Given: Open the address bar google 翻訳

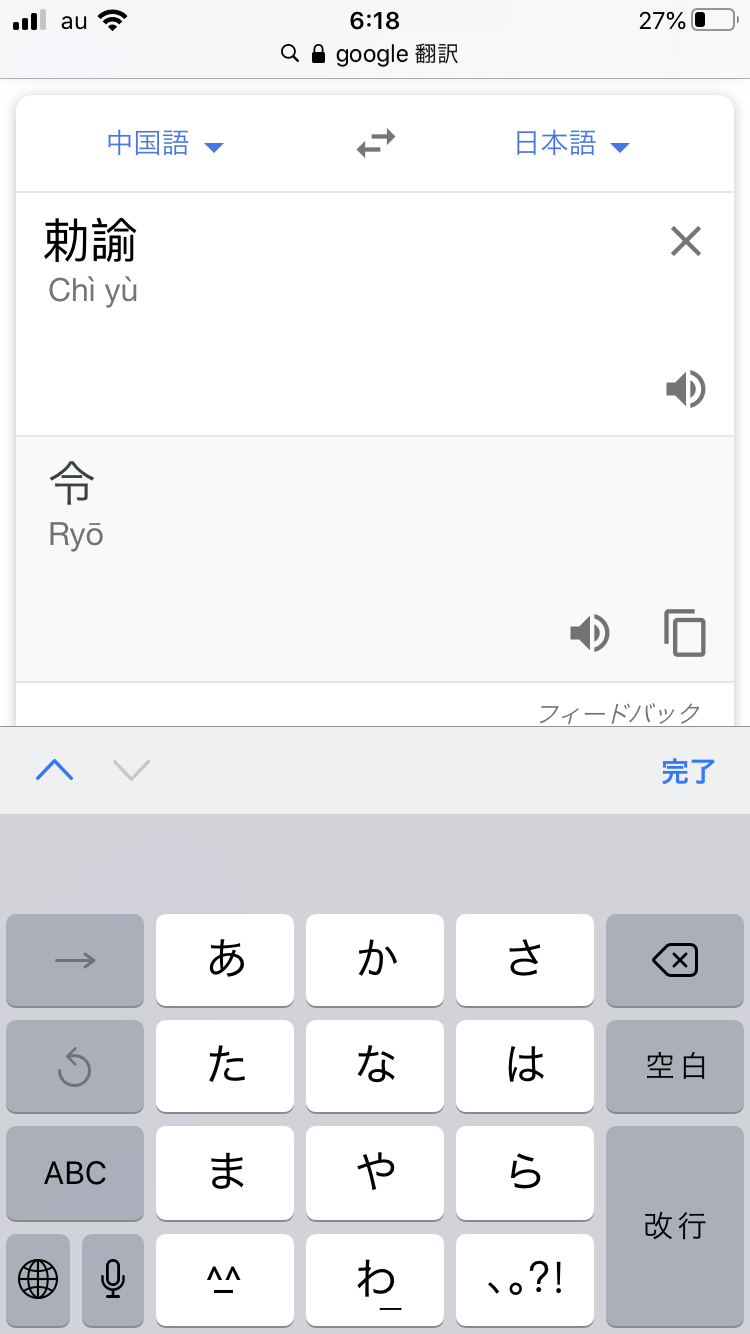Looking at the screenshot, I should click(x=375, y=54).
